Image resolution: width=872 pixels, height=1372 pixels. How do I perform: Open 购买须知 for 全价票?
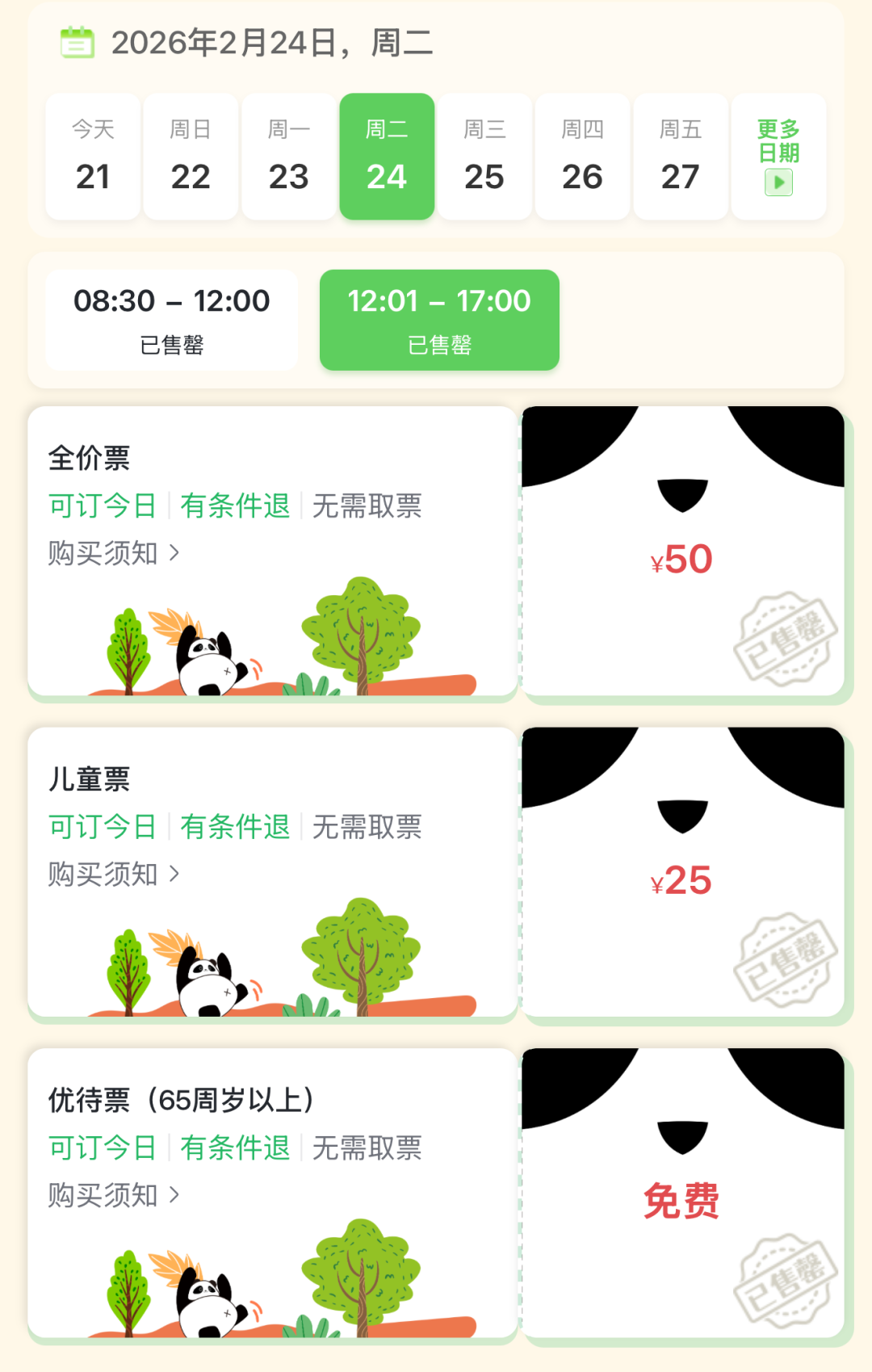point(113,553)
